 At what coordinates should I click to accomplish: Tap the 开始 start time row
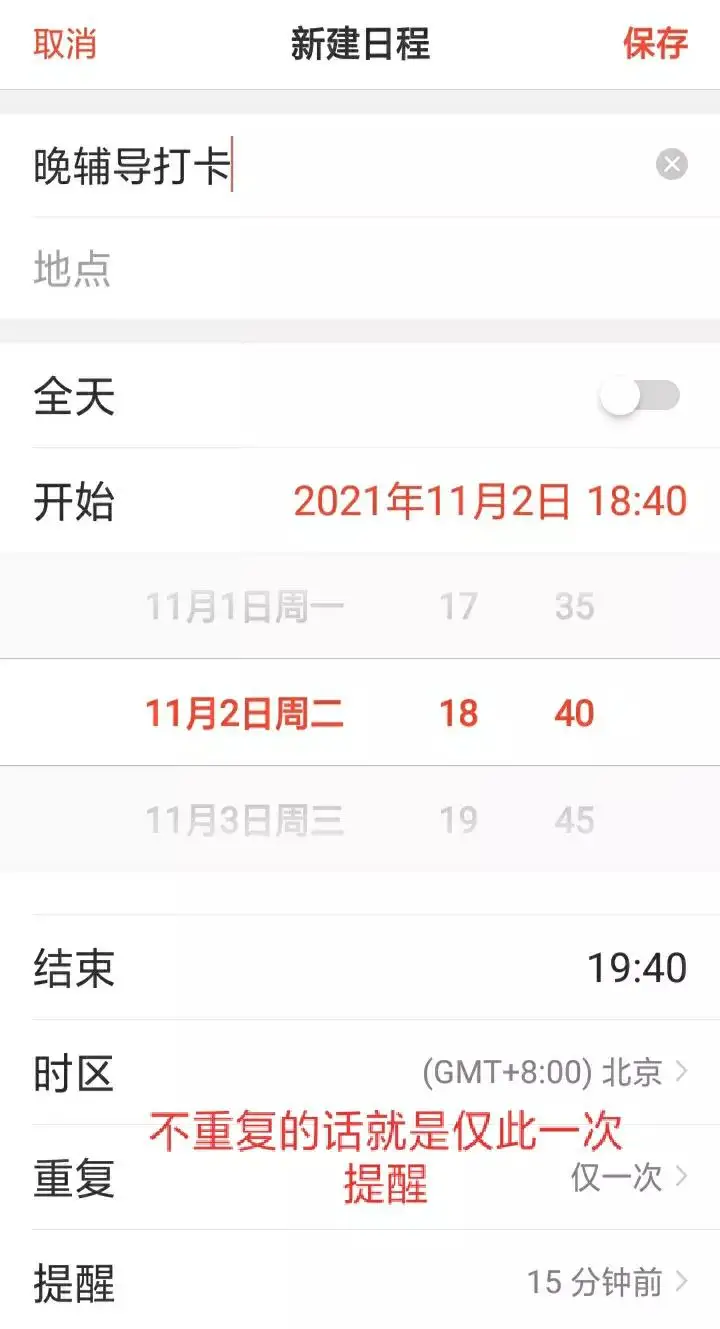tap(360, 501)
